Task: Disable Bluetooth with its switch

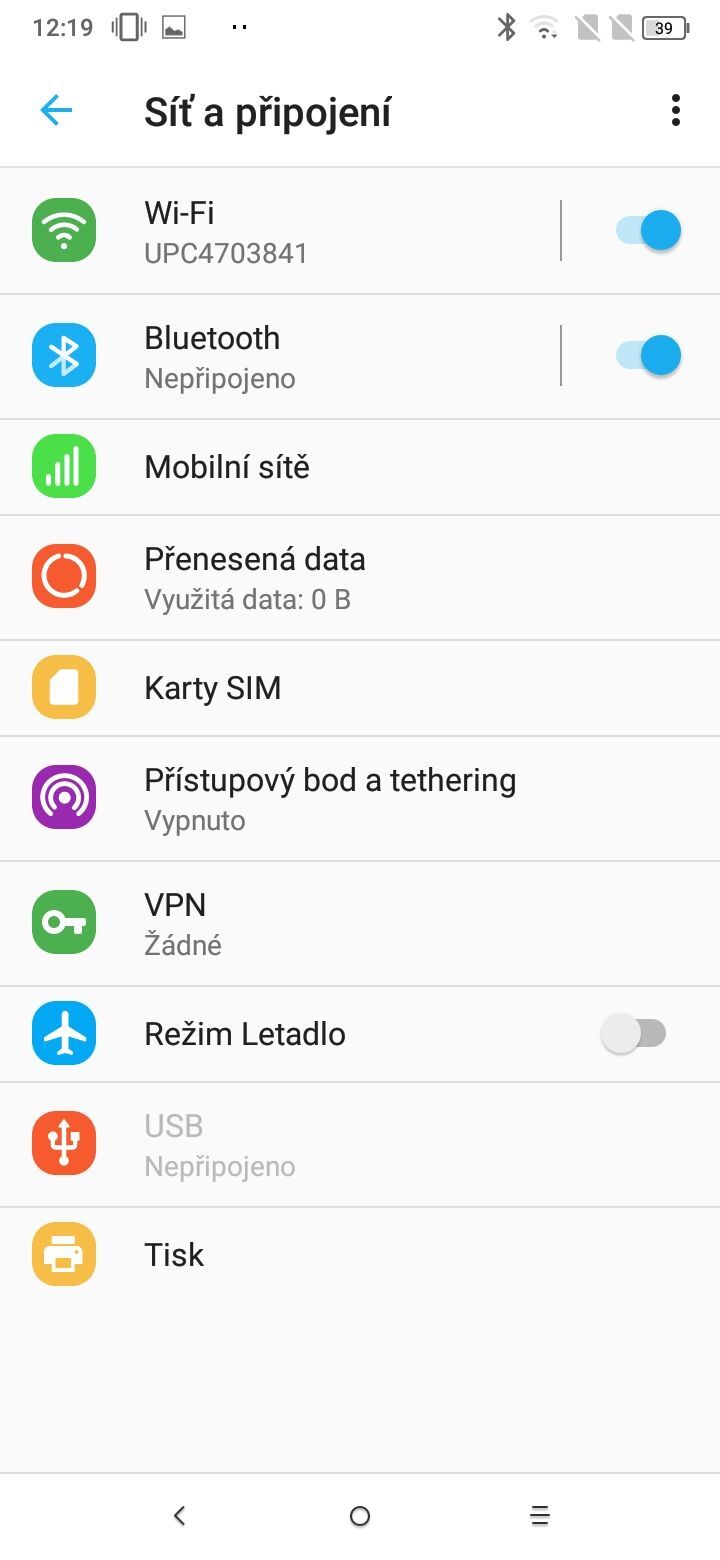Action: [x=643, y=355]
